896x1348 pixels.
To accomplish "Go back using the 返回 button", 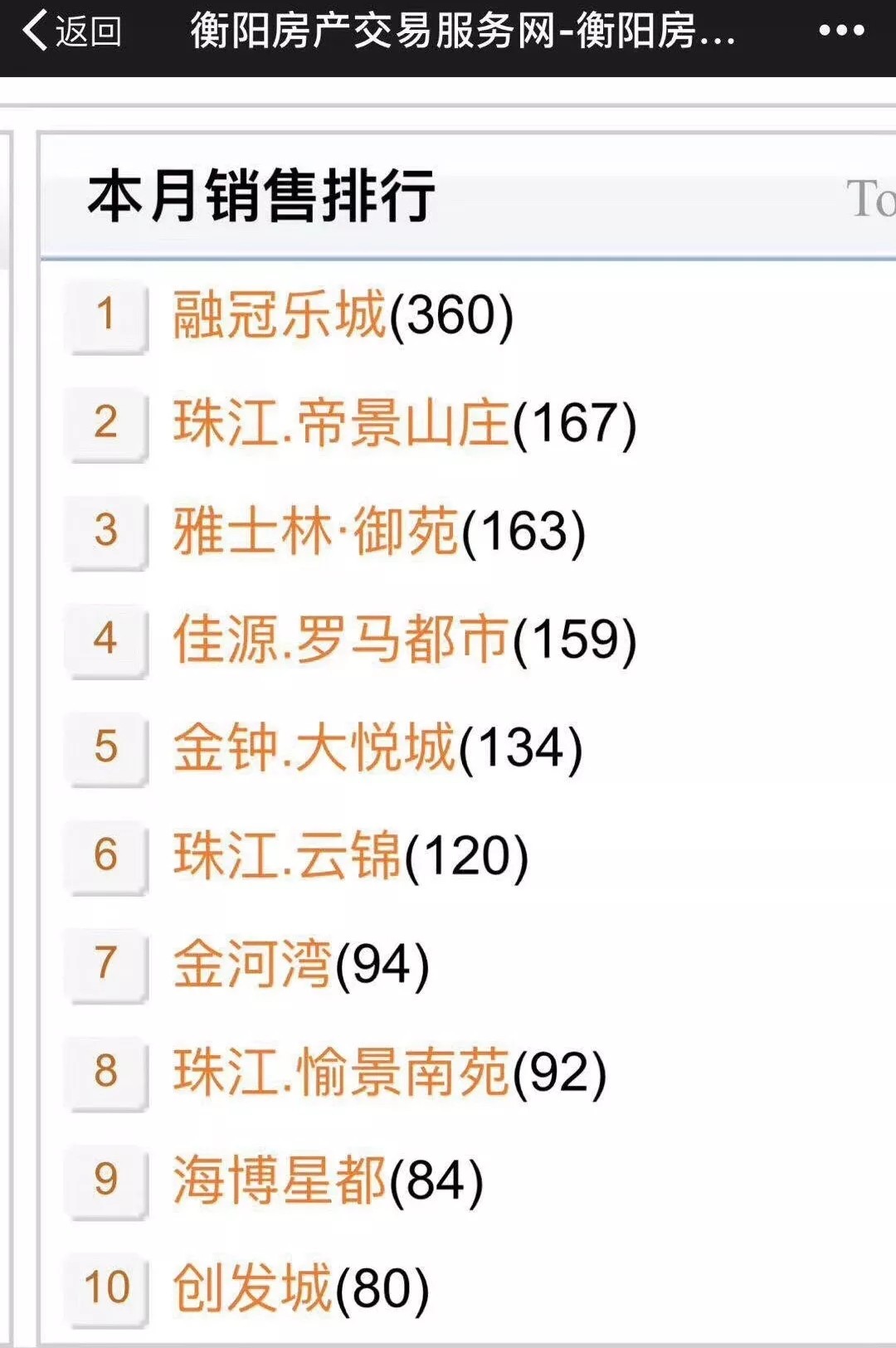I will pyautogui.click(x=71, y=32).
